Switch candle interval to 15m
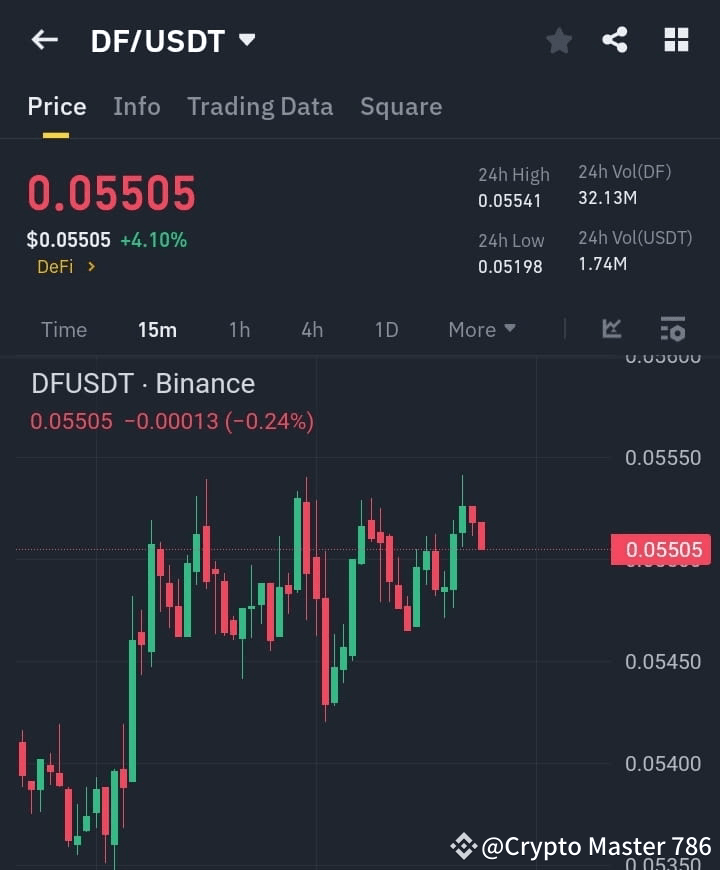 tap(157, 329)
